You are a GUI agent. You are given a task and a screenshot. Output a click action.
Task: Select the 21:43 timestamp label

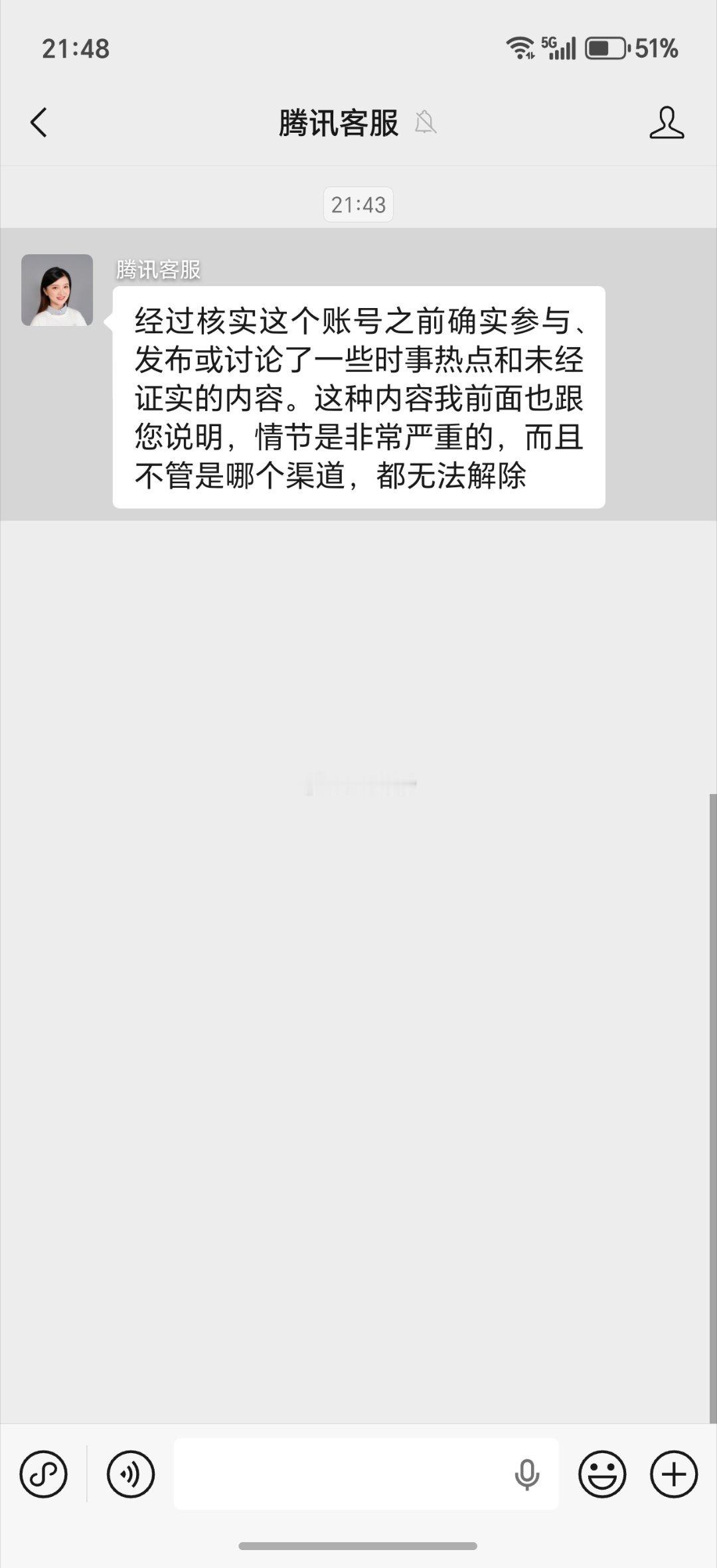(x=358, y=205)
